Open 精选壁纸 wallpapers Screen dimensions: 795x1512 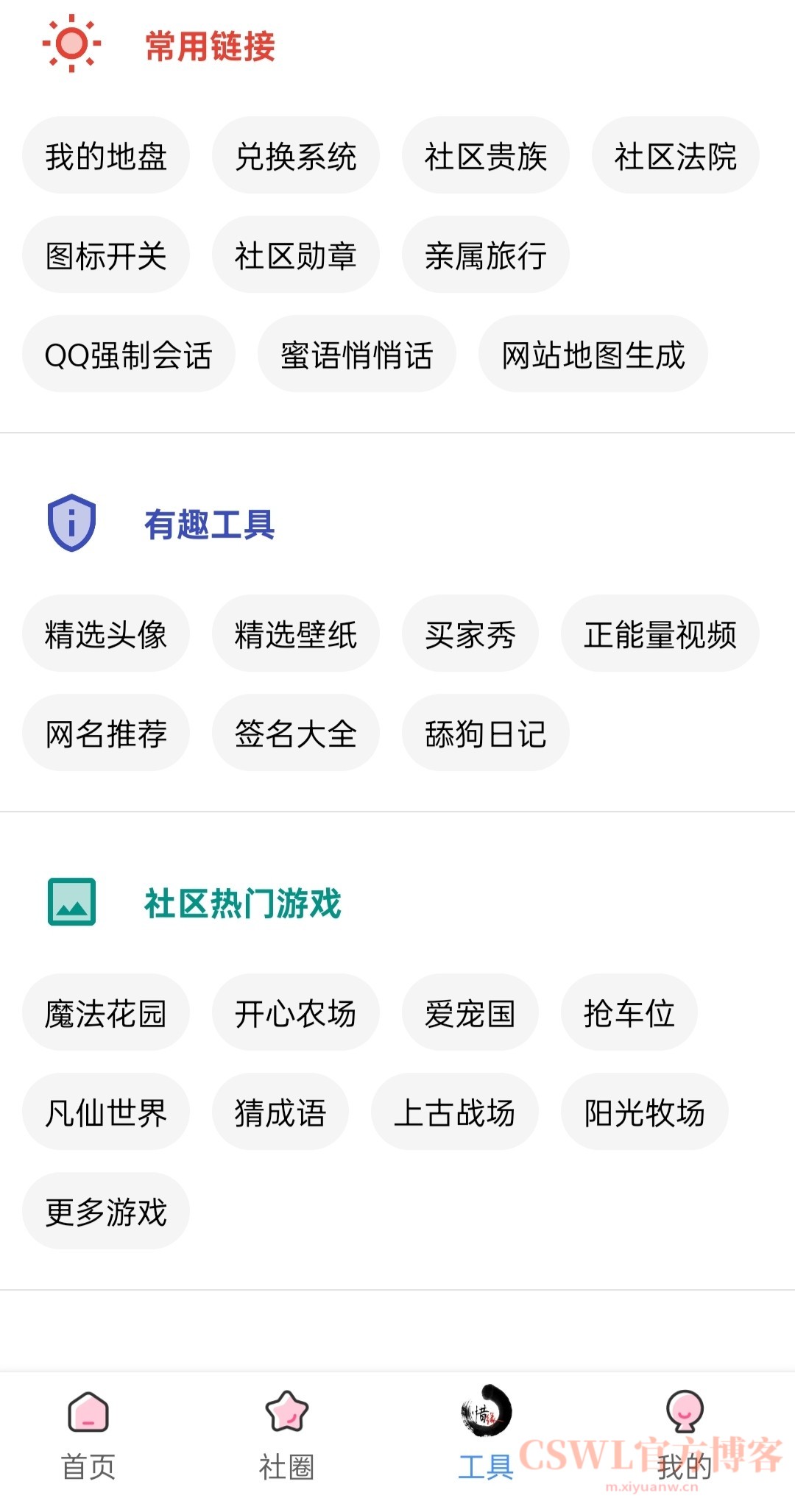[296, 634]
